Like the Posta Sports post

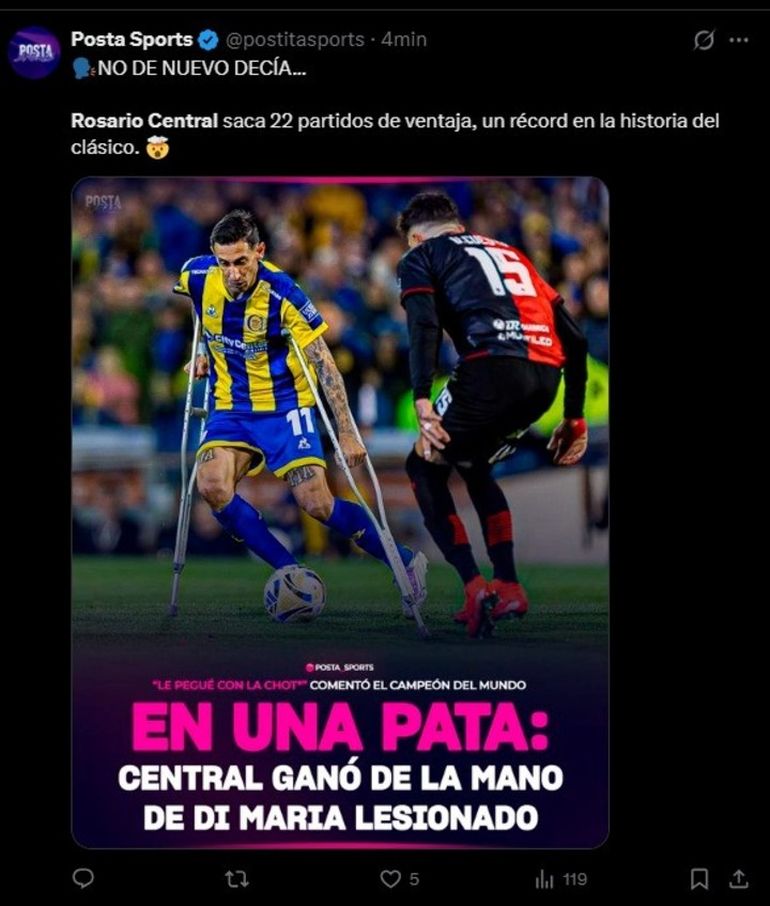(391, 878)
